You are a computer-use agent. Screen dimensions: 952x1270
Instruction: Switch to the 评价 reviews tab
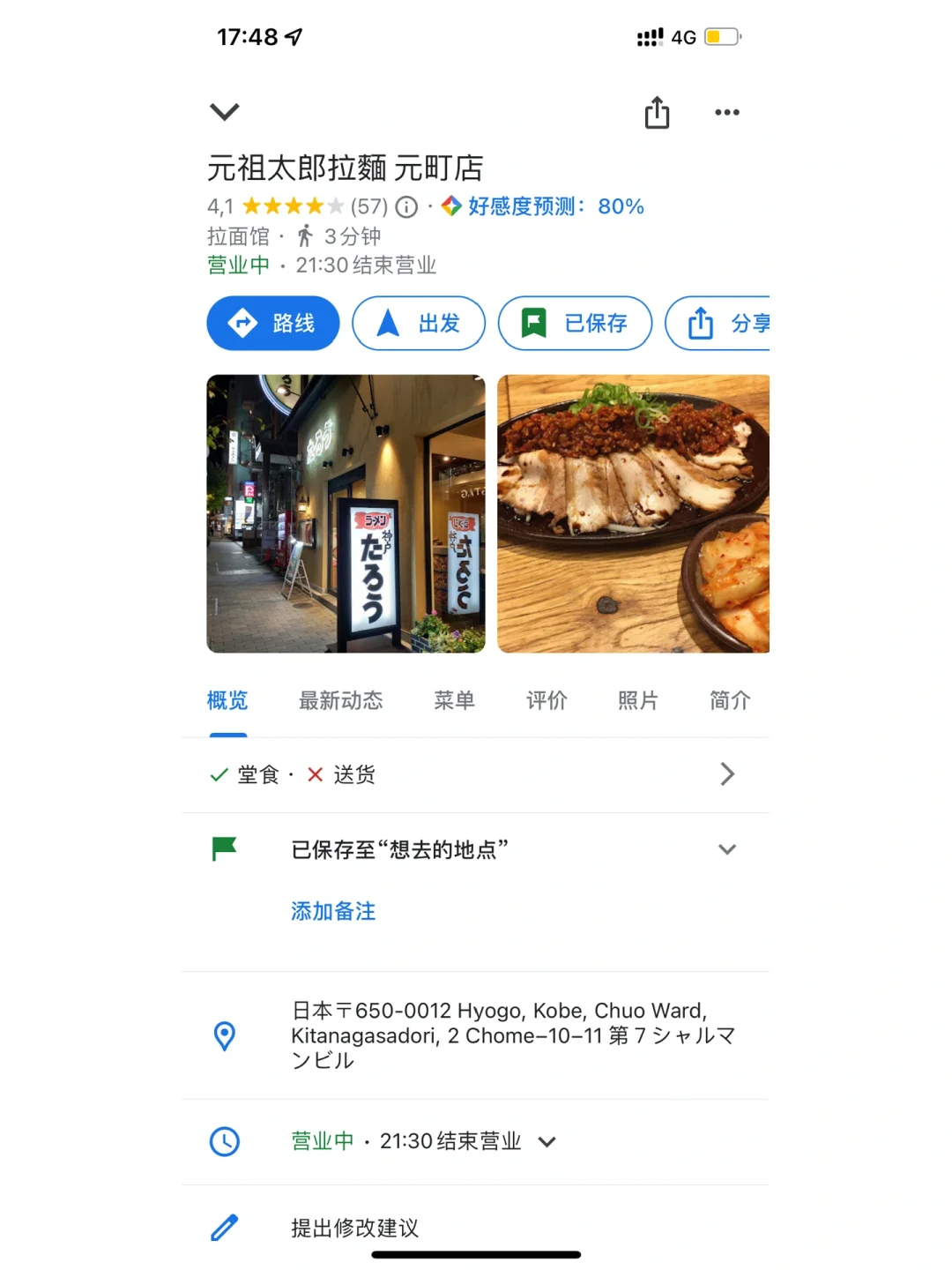coord(547,701)
